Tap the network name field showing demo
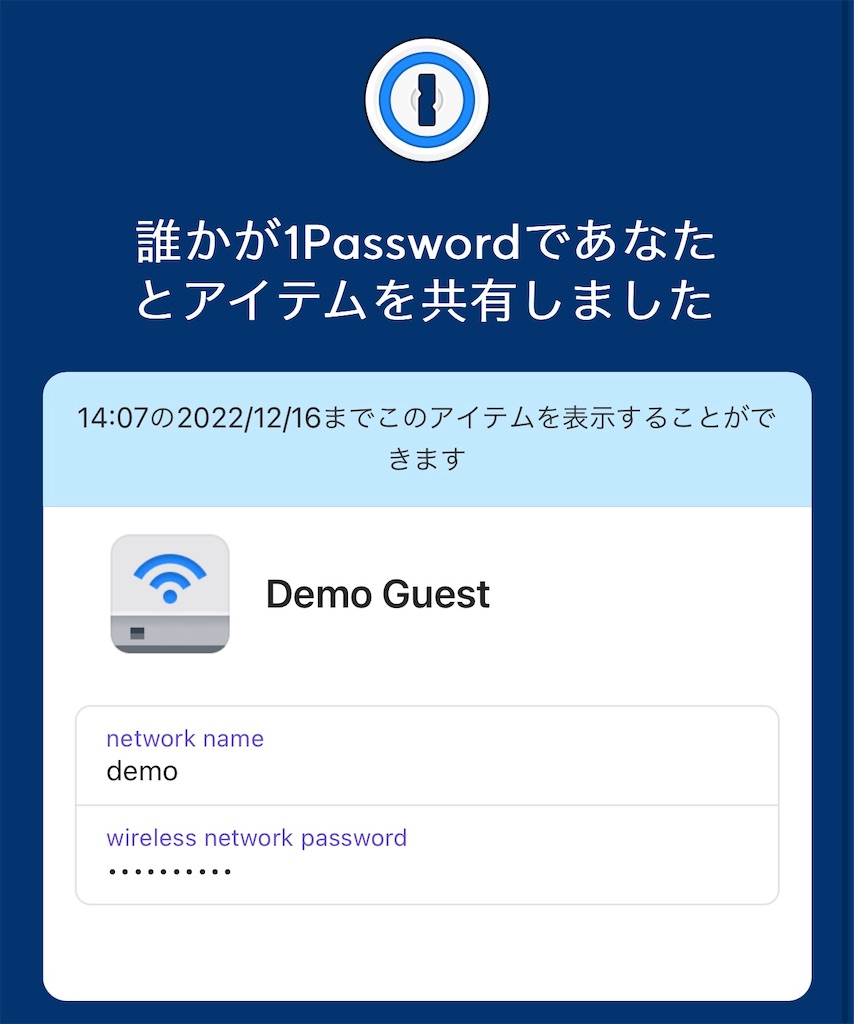This screenshot has width=854, height=1024. [427, 756]
